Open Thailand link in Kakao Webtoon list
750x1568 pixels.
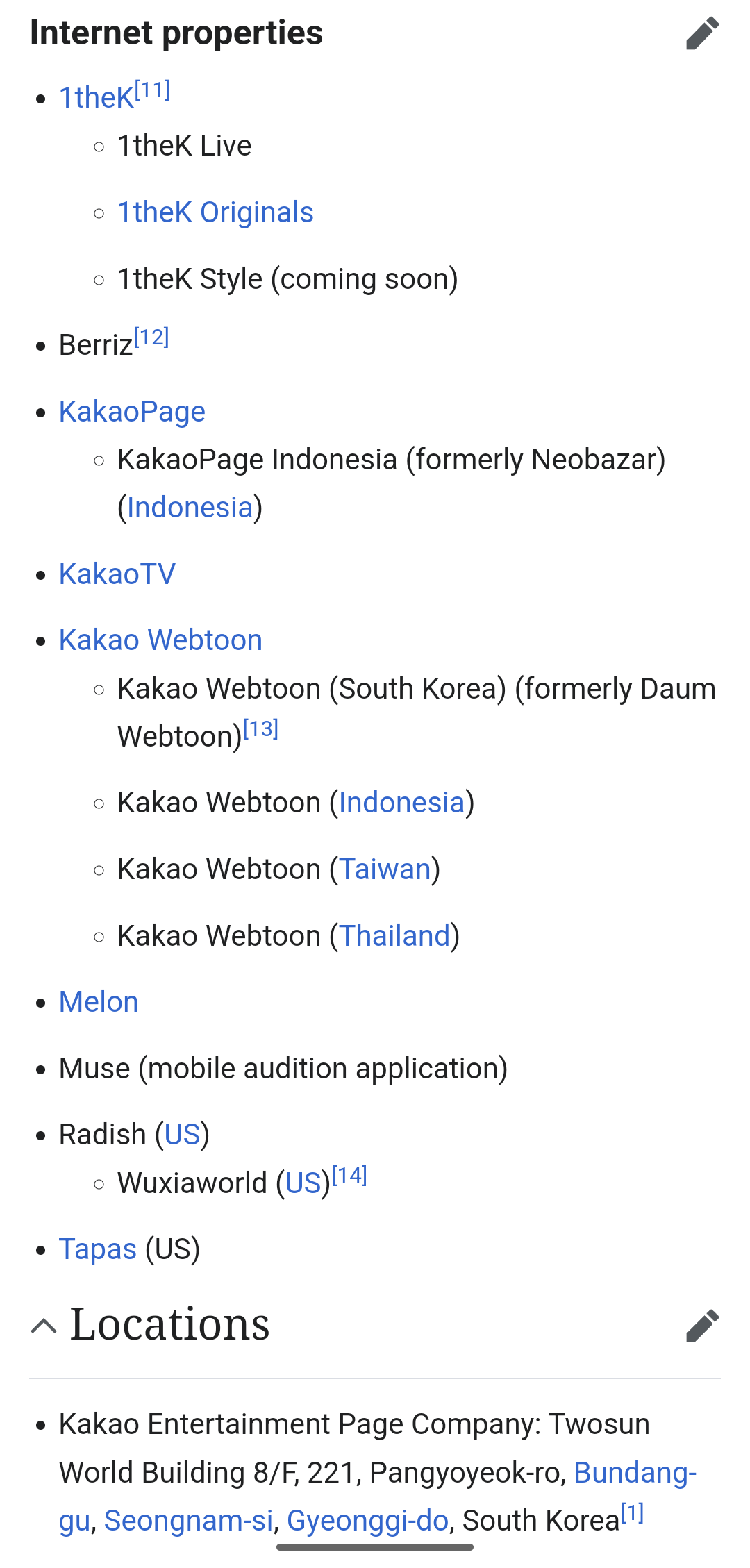point(394,936)
